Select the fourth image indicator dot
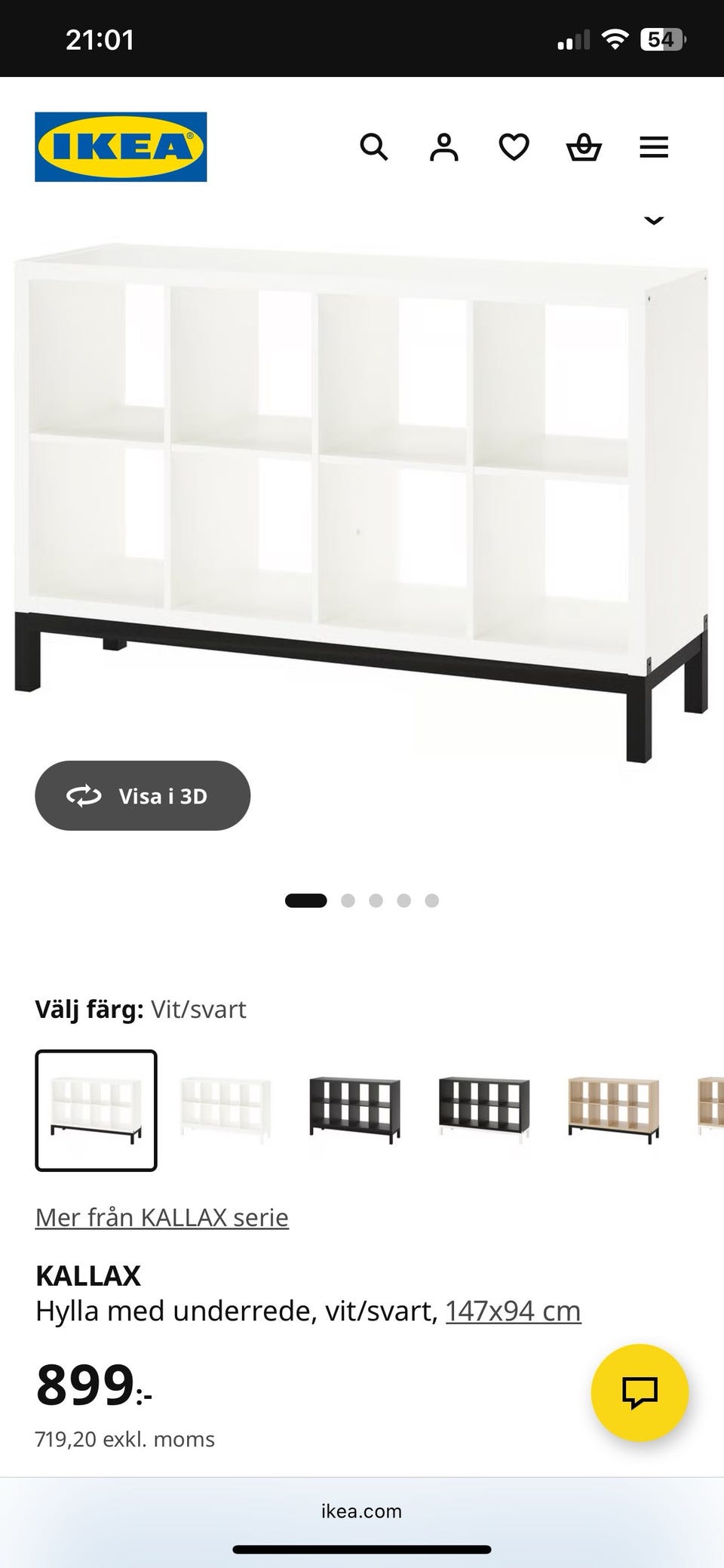 [x=405, y=900]
